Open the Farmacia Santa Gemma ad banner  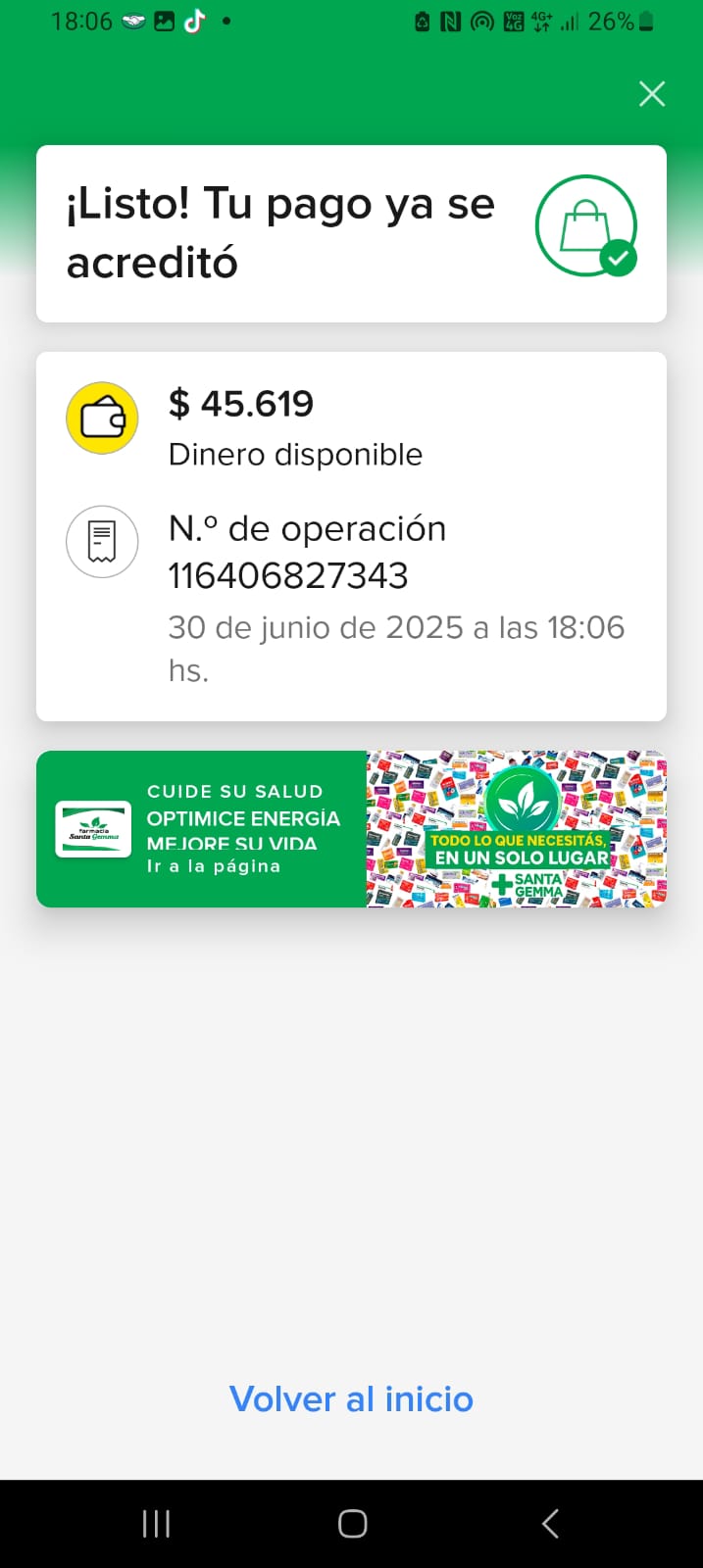(351, 829)
